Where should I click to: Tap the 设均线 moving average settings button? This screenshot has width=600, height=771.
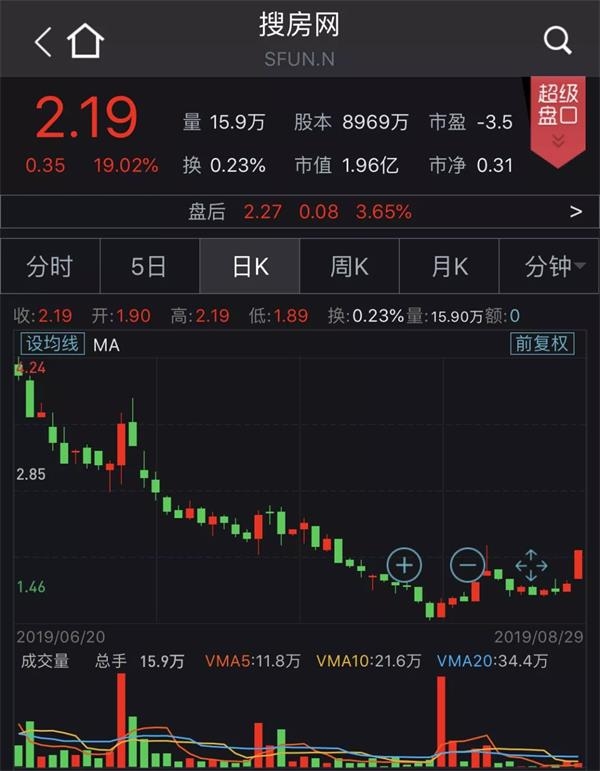[52, 344]
